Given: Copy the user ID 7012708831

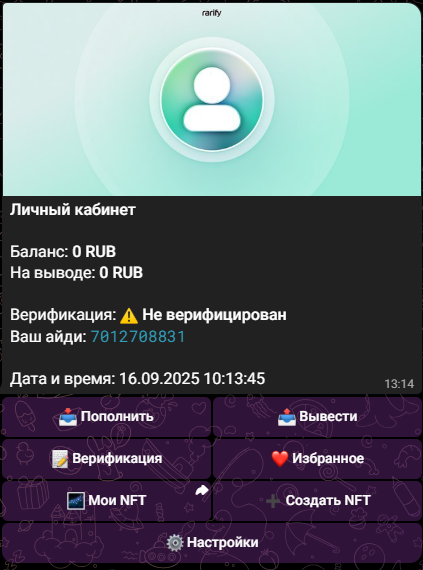Looking at the screenshot, I should [x=138, y=337].
